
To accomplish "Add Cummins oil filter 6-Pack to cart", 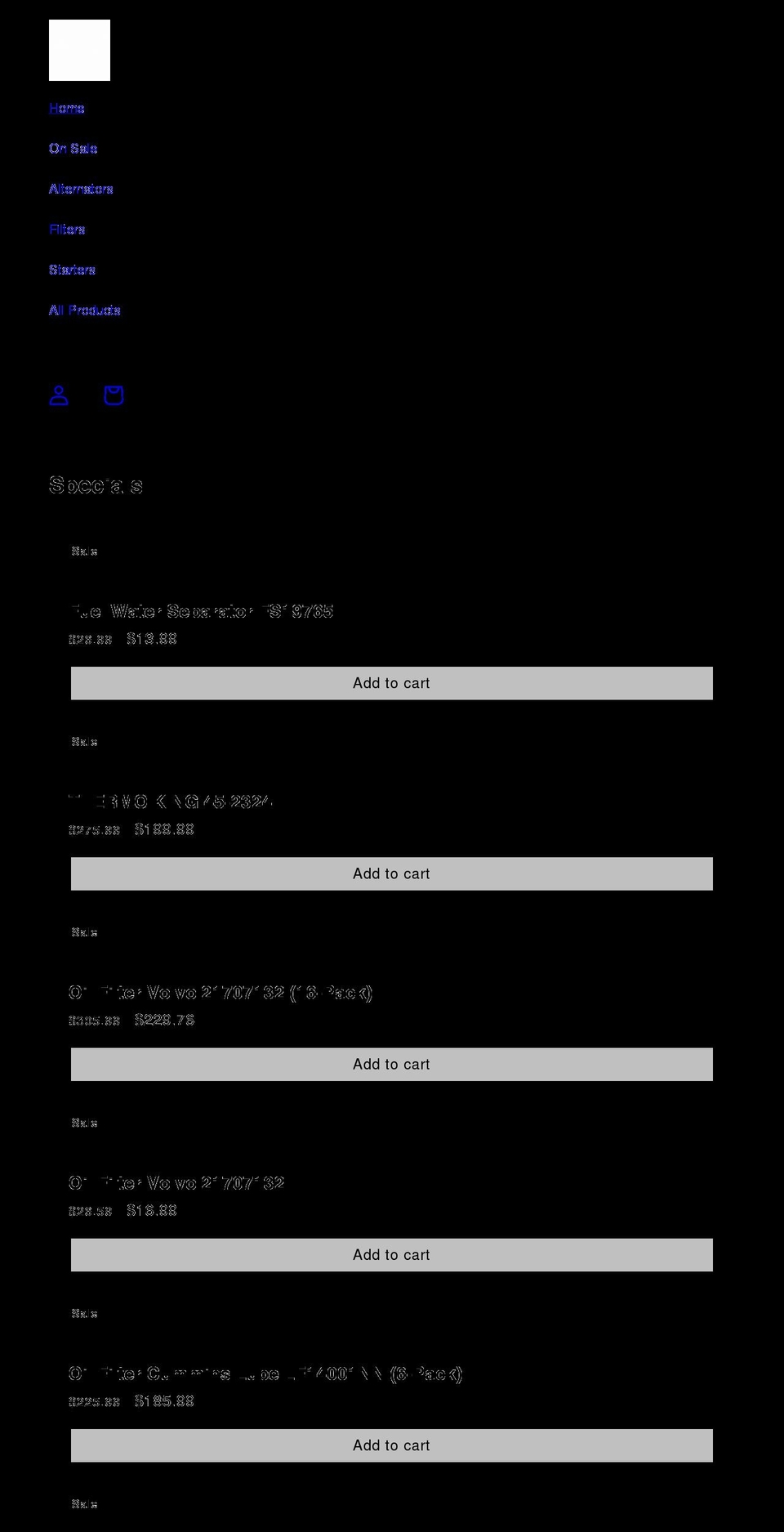I will [x=392, y=1445].
